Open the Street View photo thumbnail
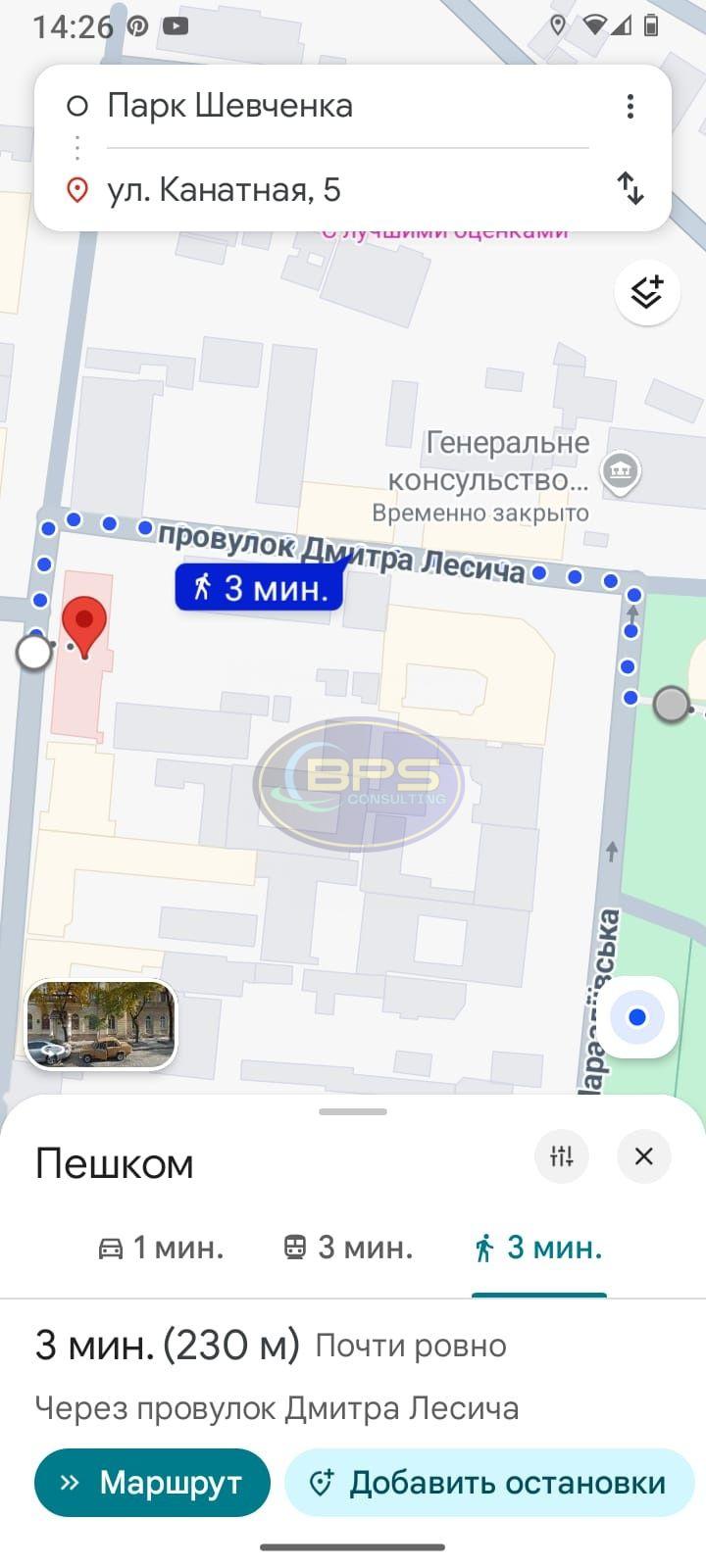The width and height of the screenshot is (706, 1568). click(x=101, y=1024)
